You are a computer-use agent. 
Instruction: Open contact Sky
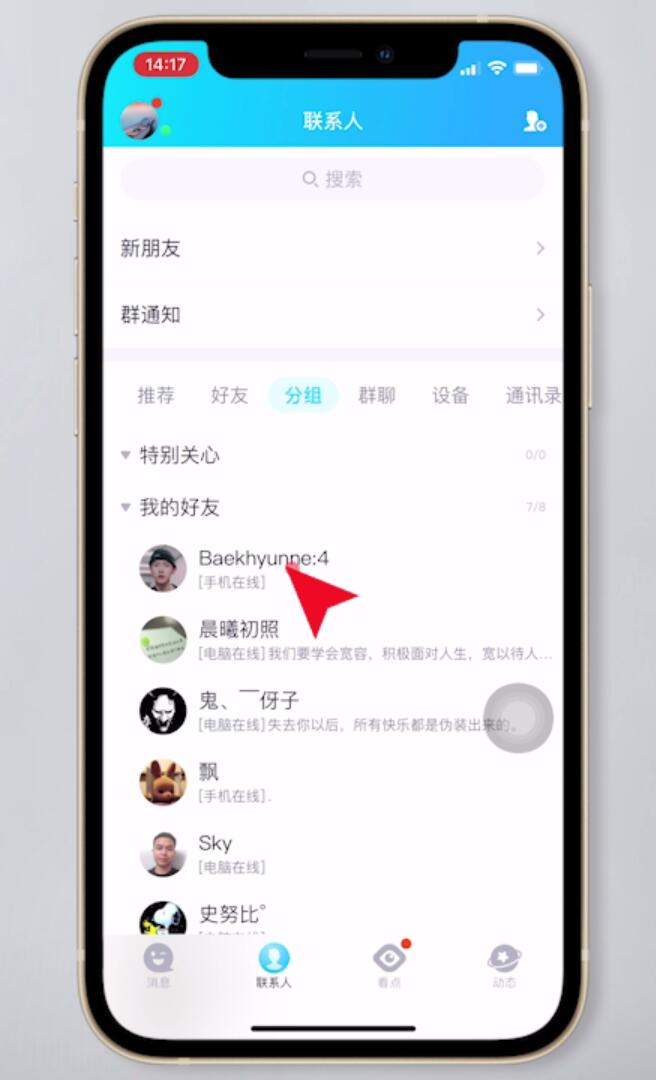[330, 853]
